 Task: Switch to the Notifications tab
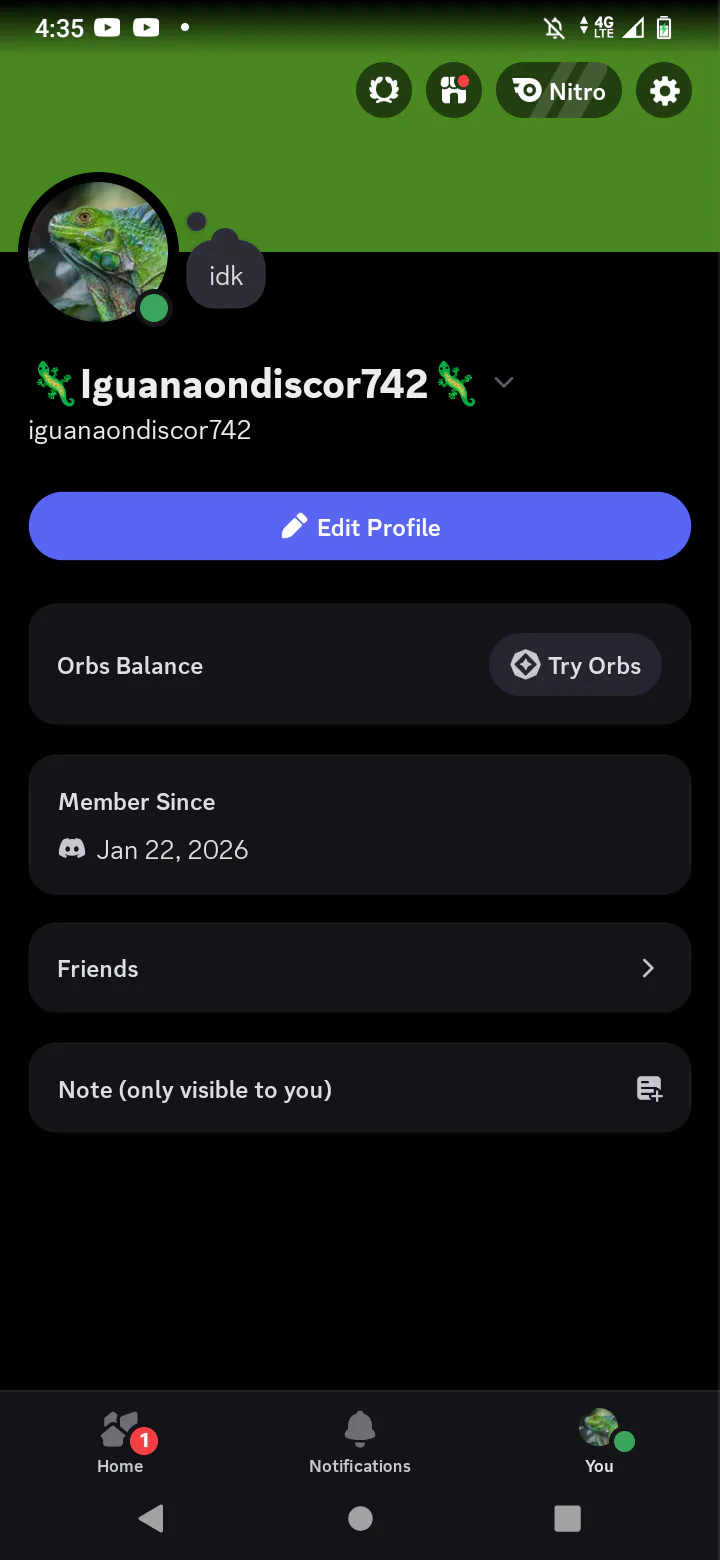coord(360,1443)
